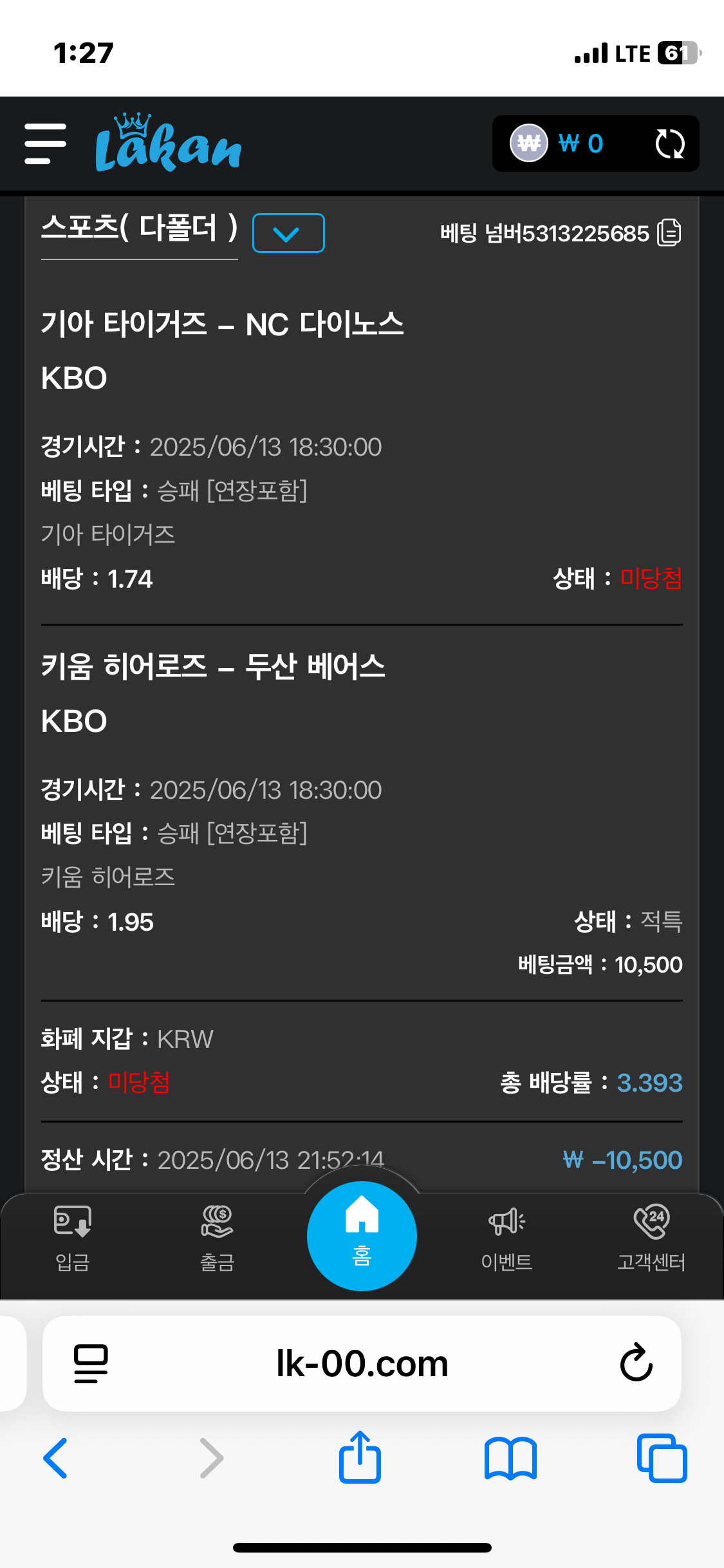Copy the betting number 5313225685
Screen dimensions: 724x1568
pyautogui.click(x=669, y=233)
